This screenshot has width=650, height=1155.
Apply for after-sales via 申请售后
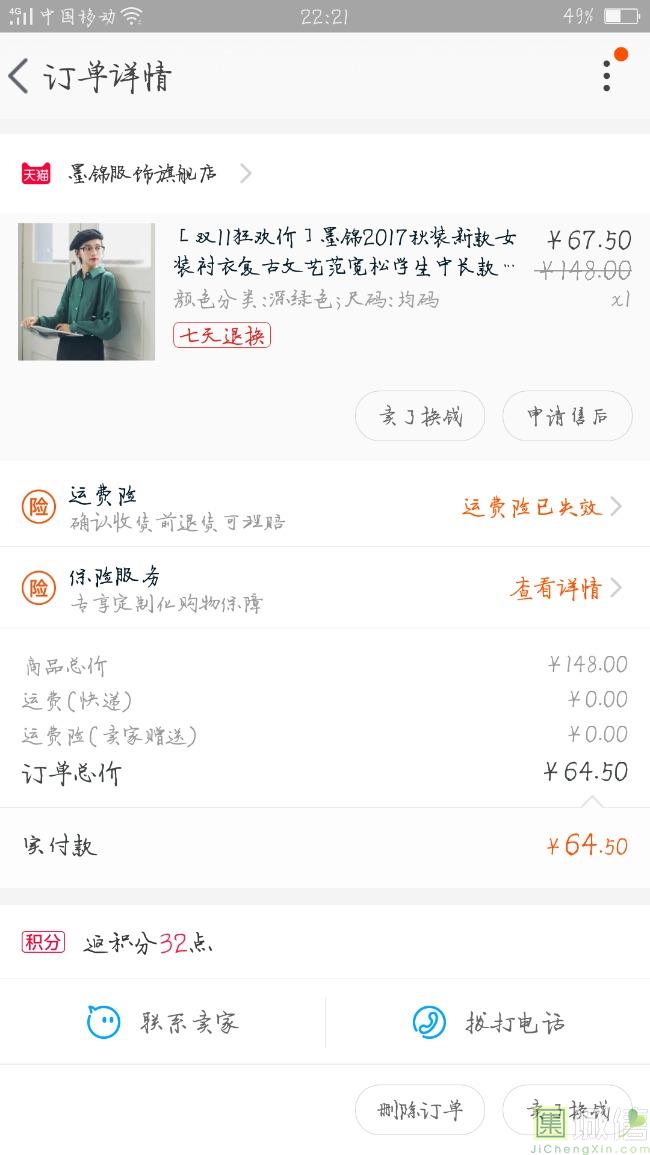click(567, 416)
